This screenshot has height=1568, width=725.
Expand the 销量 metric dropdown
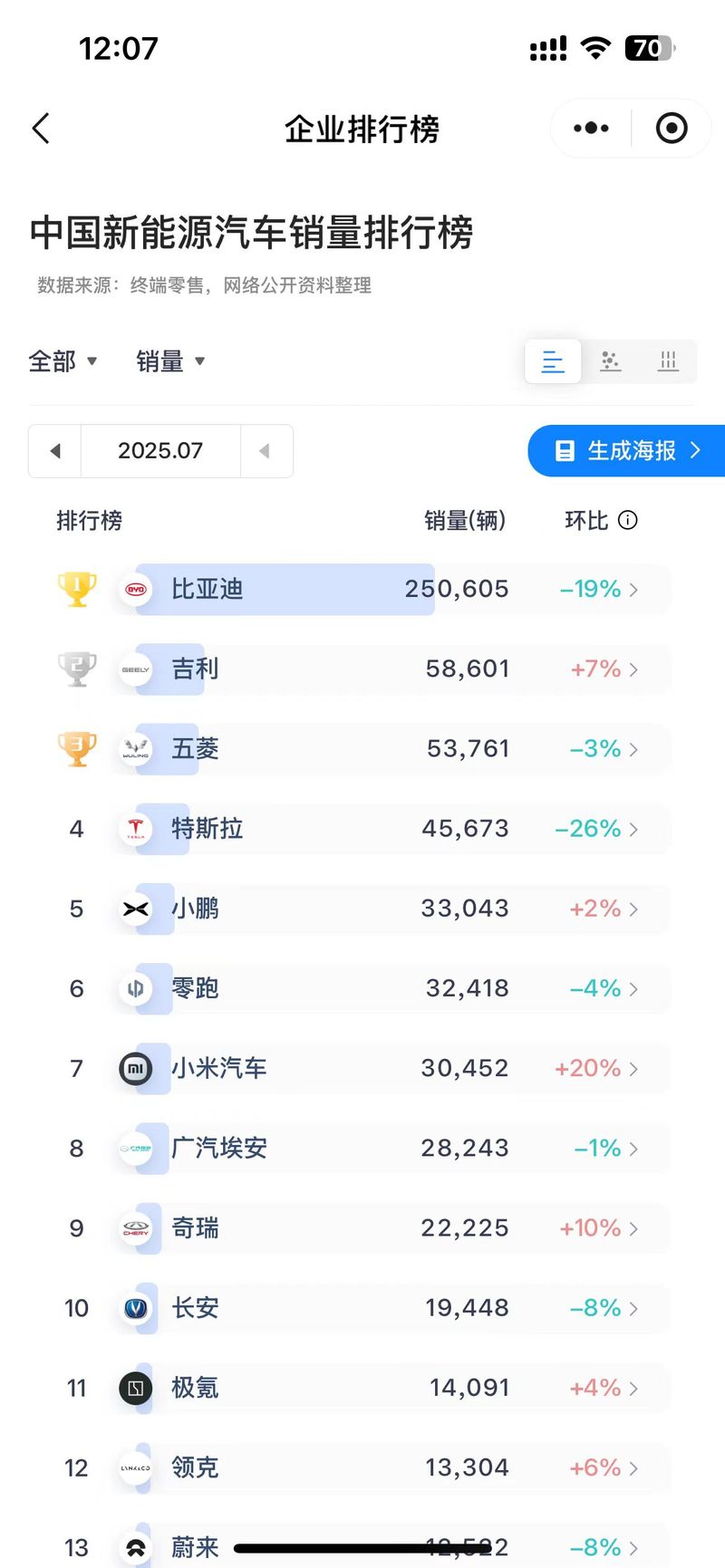point(170,361)
